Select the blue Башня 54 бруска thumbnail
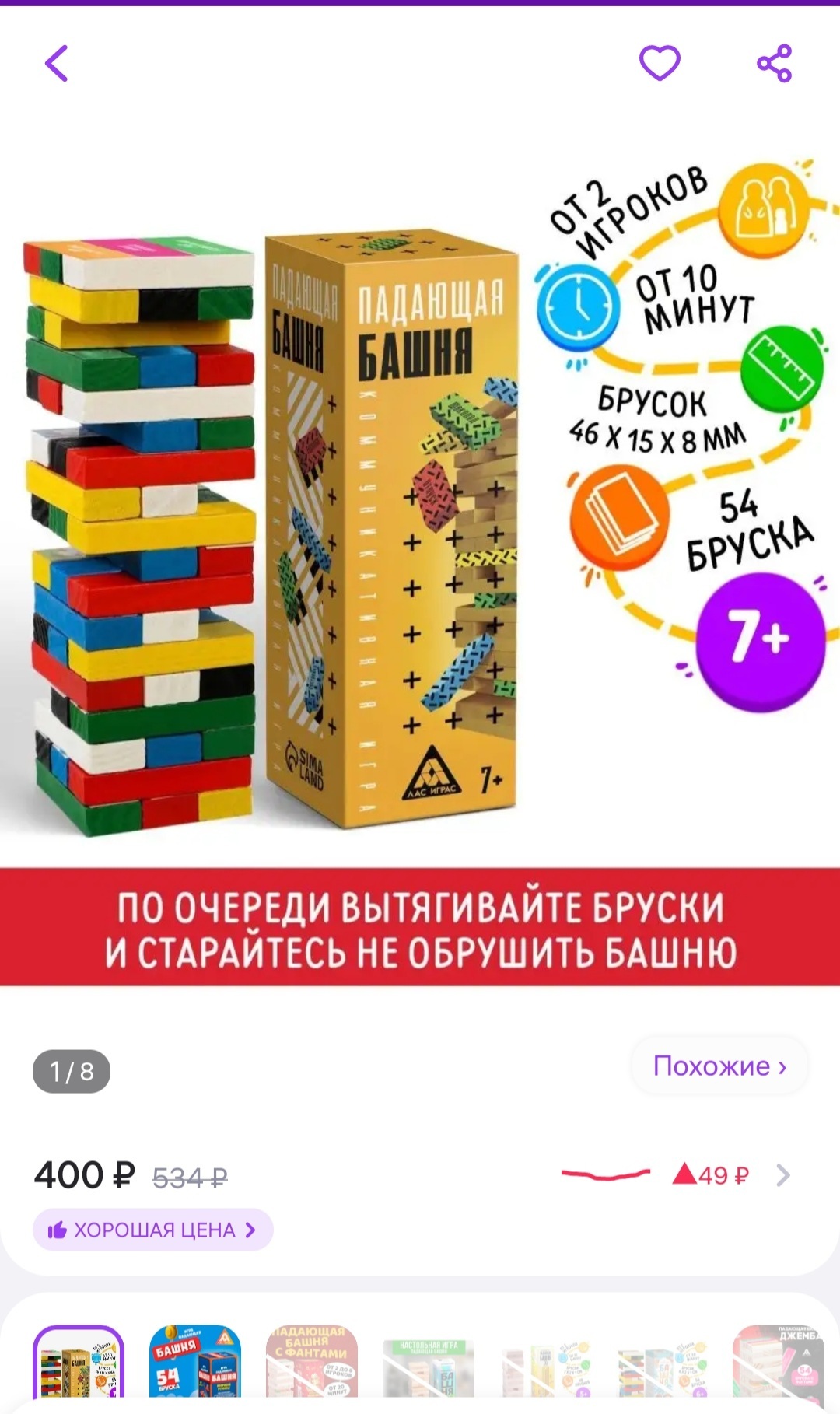This screenshot has height=1414, width=840. [195, 1363]
